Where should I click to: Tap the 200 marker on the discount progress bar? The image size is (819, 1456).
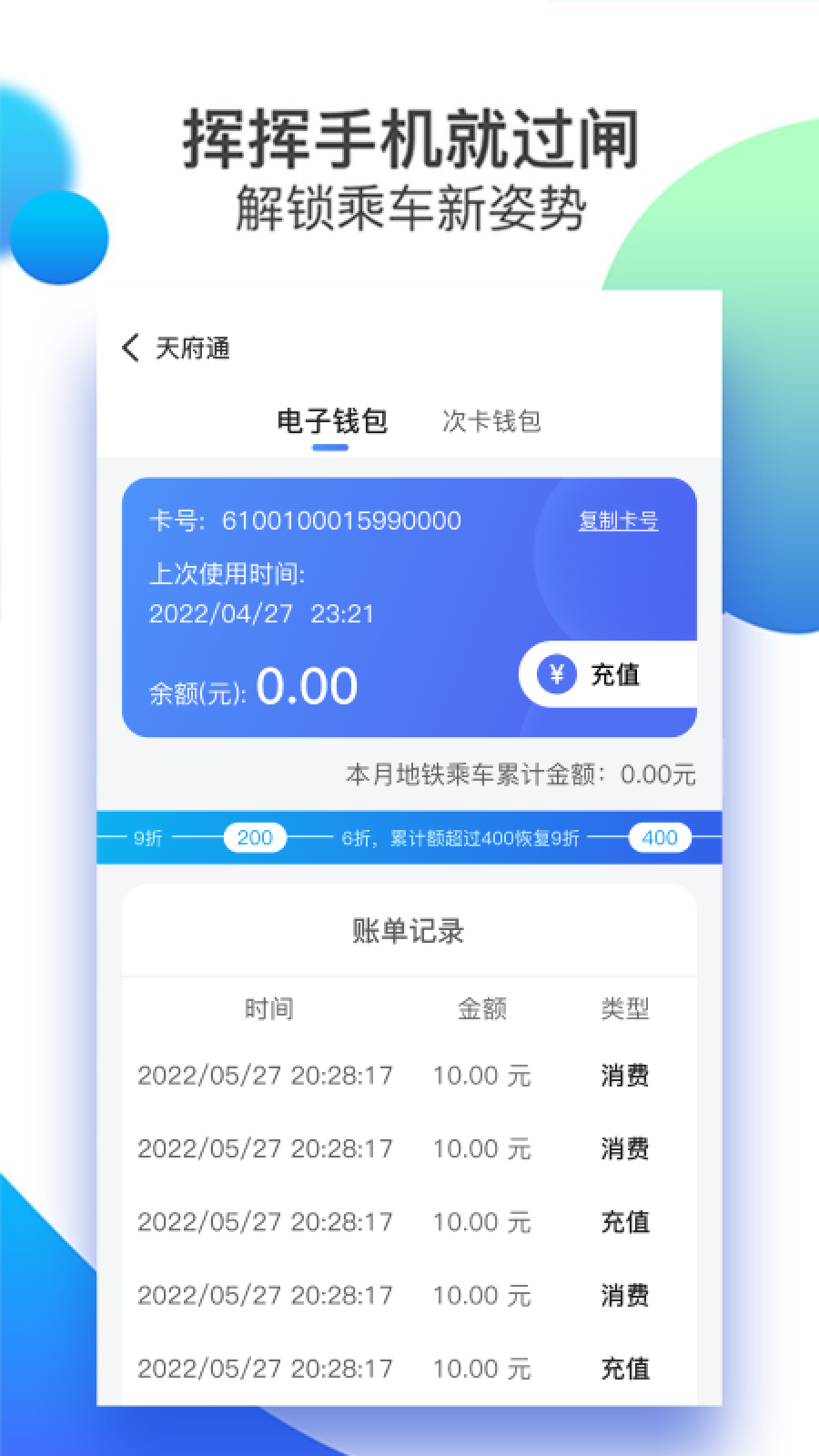click(255, 837)
